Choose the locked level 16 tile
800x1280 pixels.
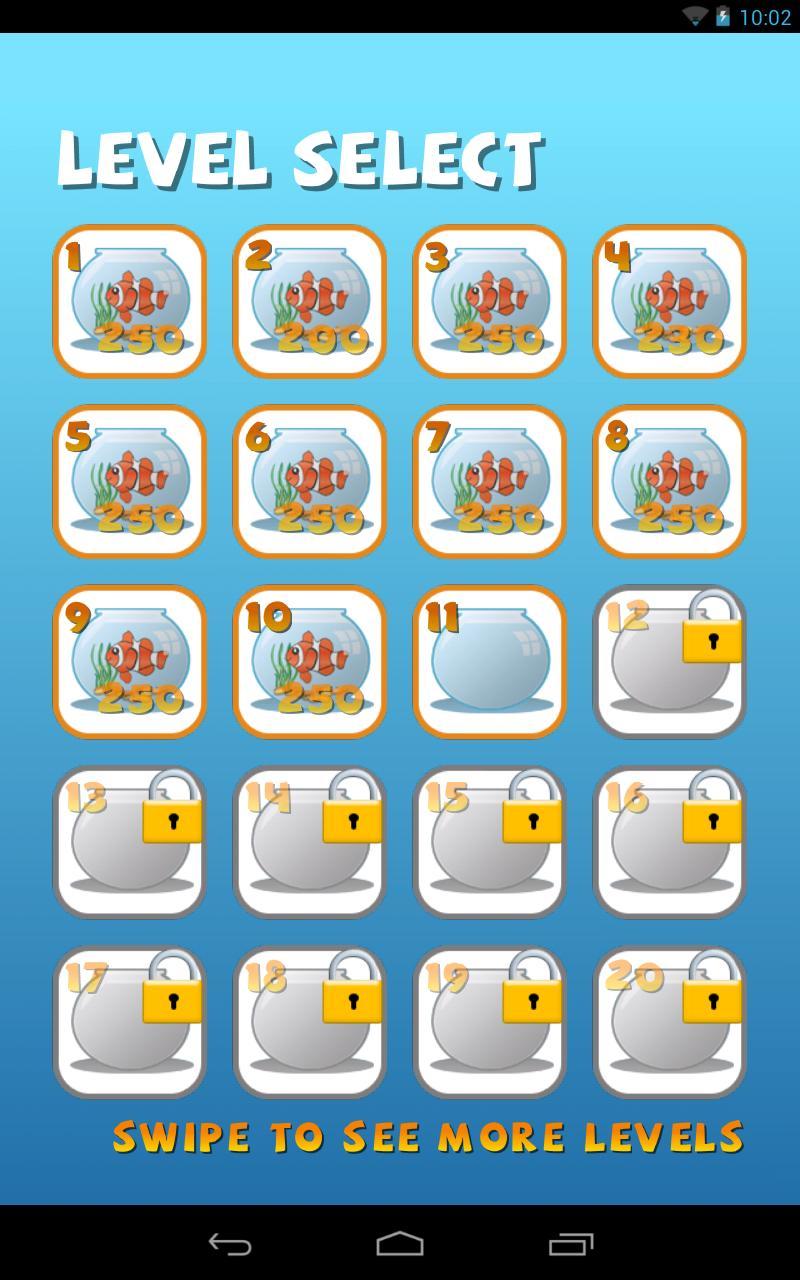(x=670, y=841)
